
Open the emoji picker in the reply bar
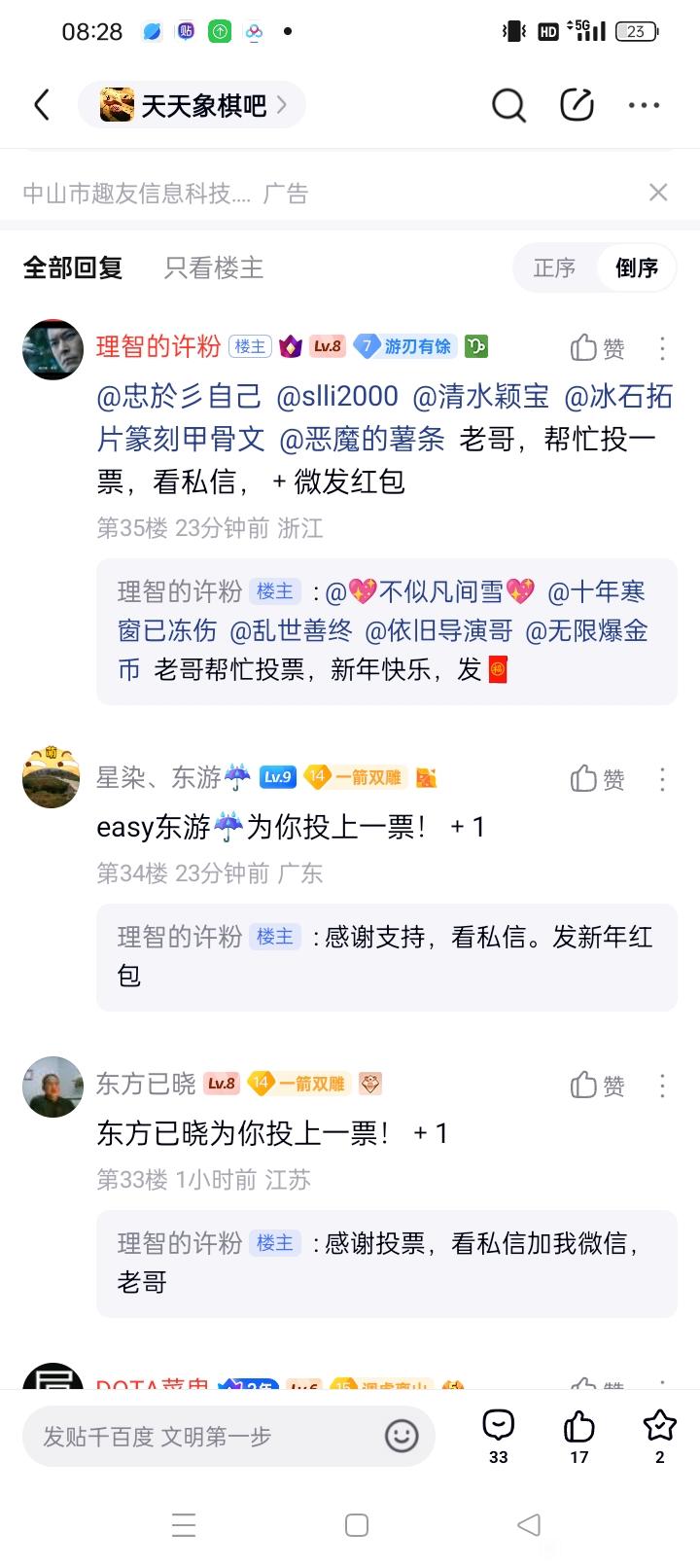click(x=402, y=1436)
